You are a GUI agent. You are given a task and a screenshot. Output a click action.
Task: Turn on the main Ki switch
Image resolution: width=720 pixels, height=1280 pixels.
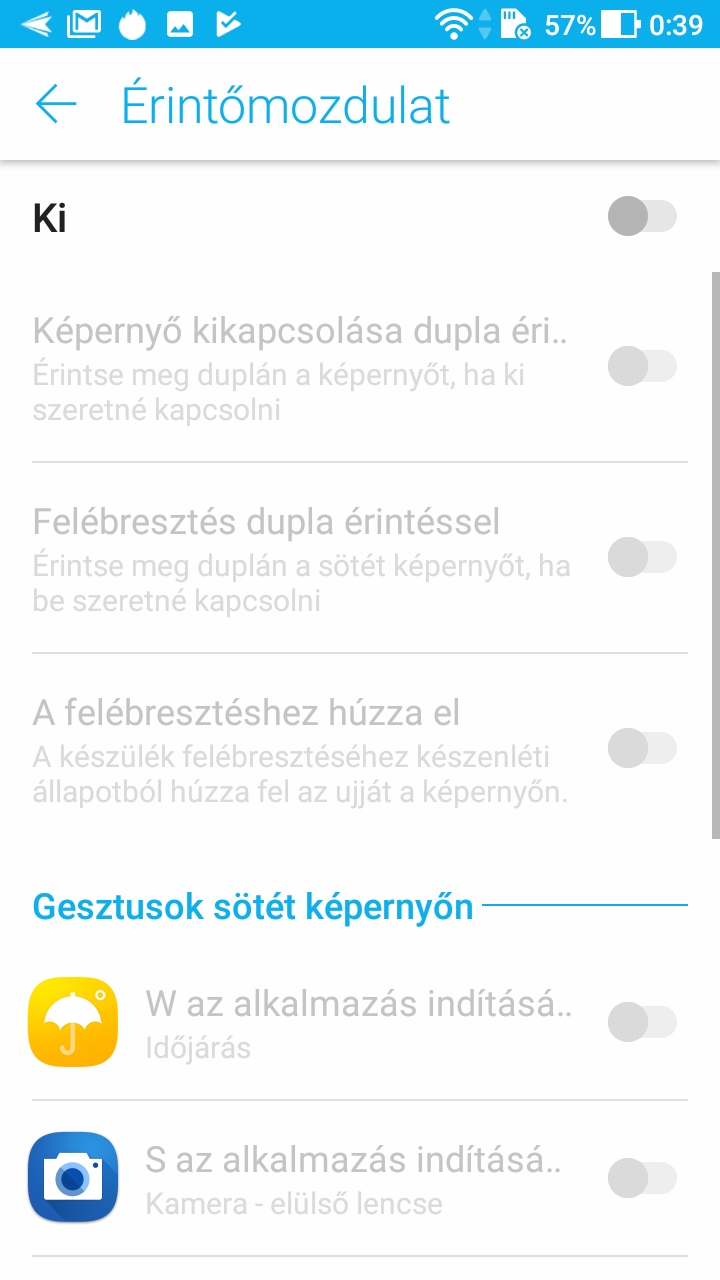click(642, 216)
